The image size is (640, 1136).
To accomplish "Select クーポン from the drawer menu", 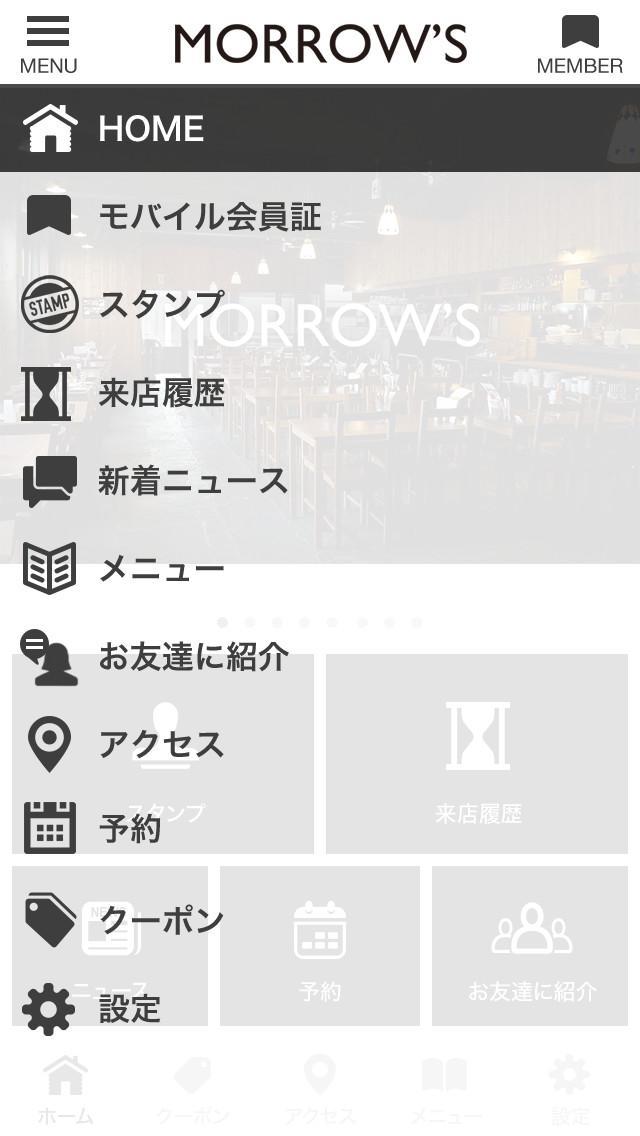I will click(160, 920).
